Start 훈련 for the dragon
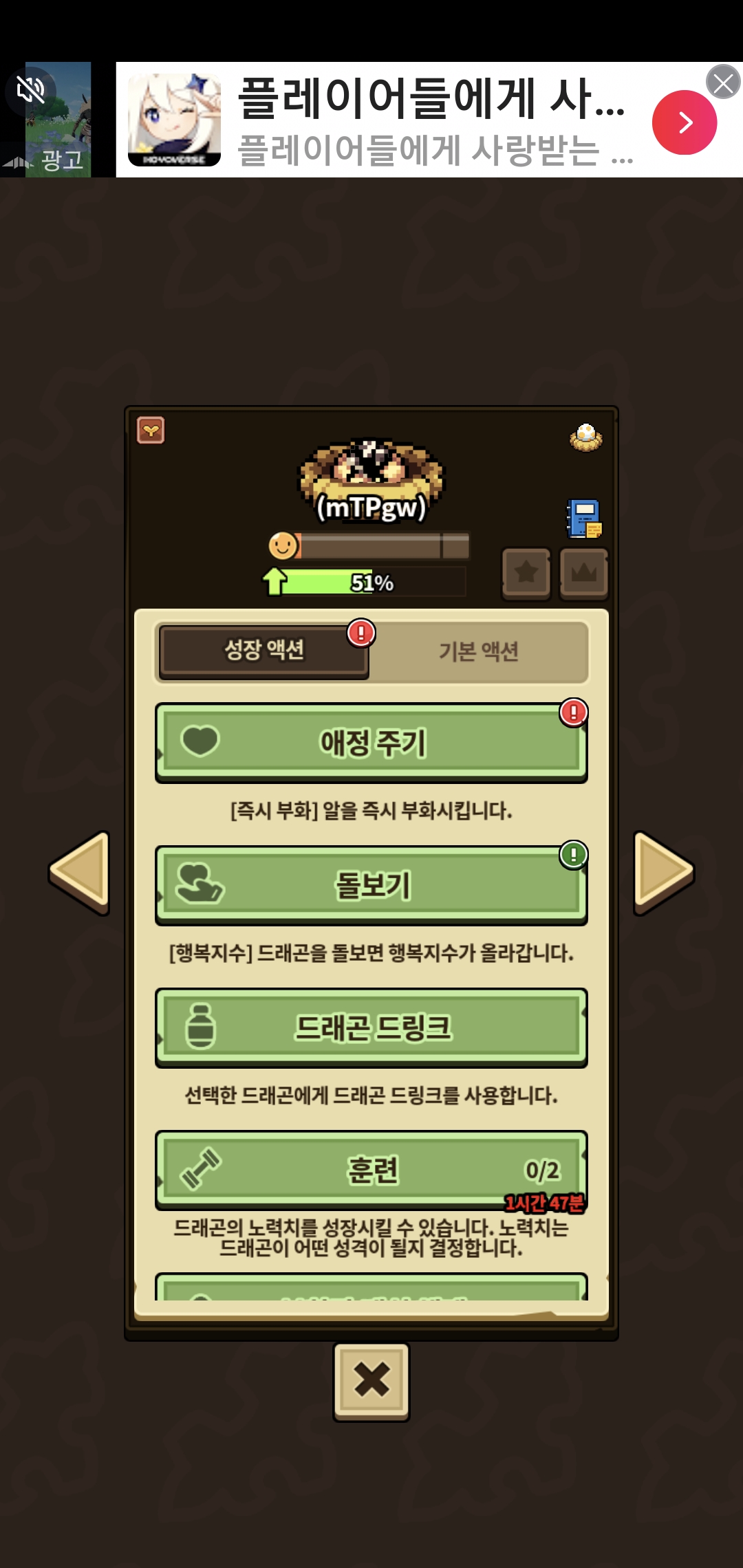Image resolution: width=743 pixels, height=1568 pixels. click(x=371, y=1170)
